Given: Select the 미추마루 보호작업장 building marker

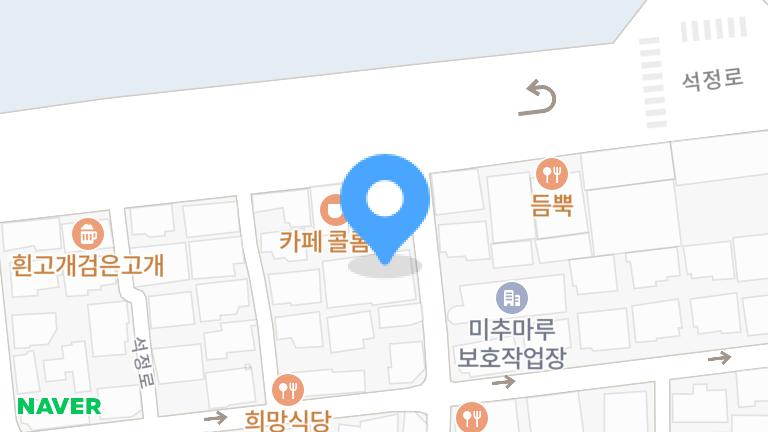Looking at the screenshot, I should tap(512, 297).
